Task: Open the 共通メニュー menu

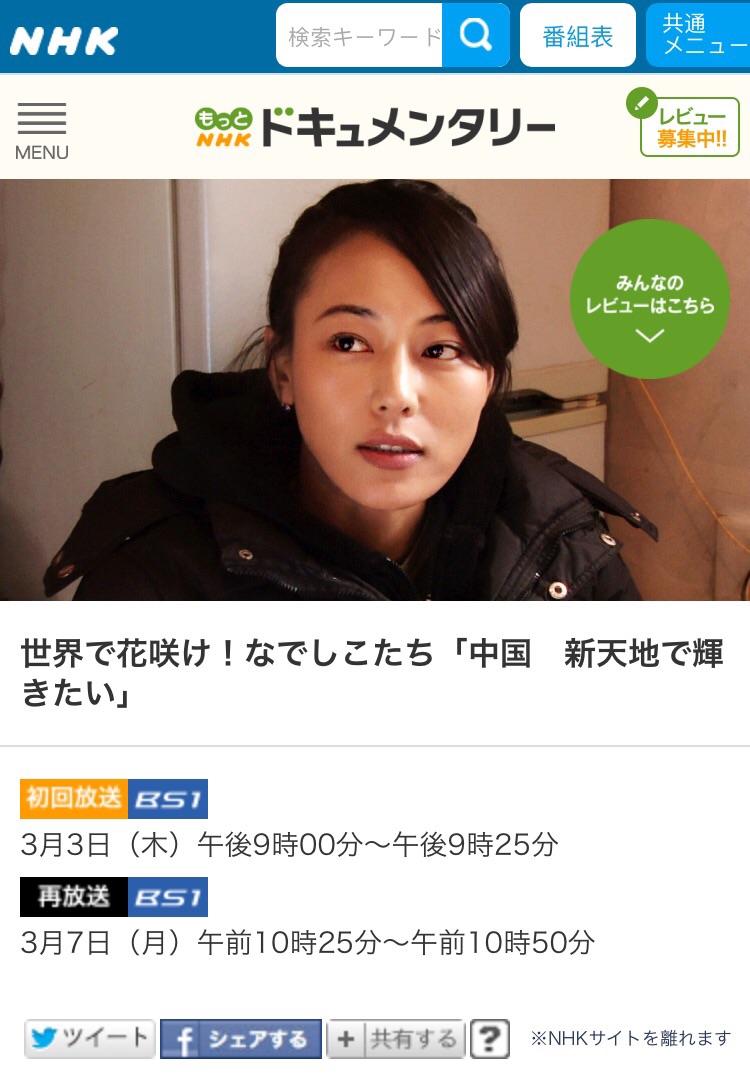Action: pos(698,37)
